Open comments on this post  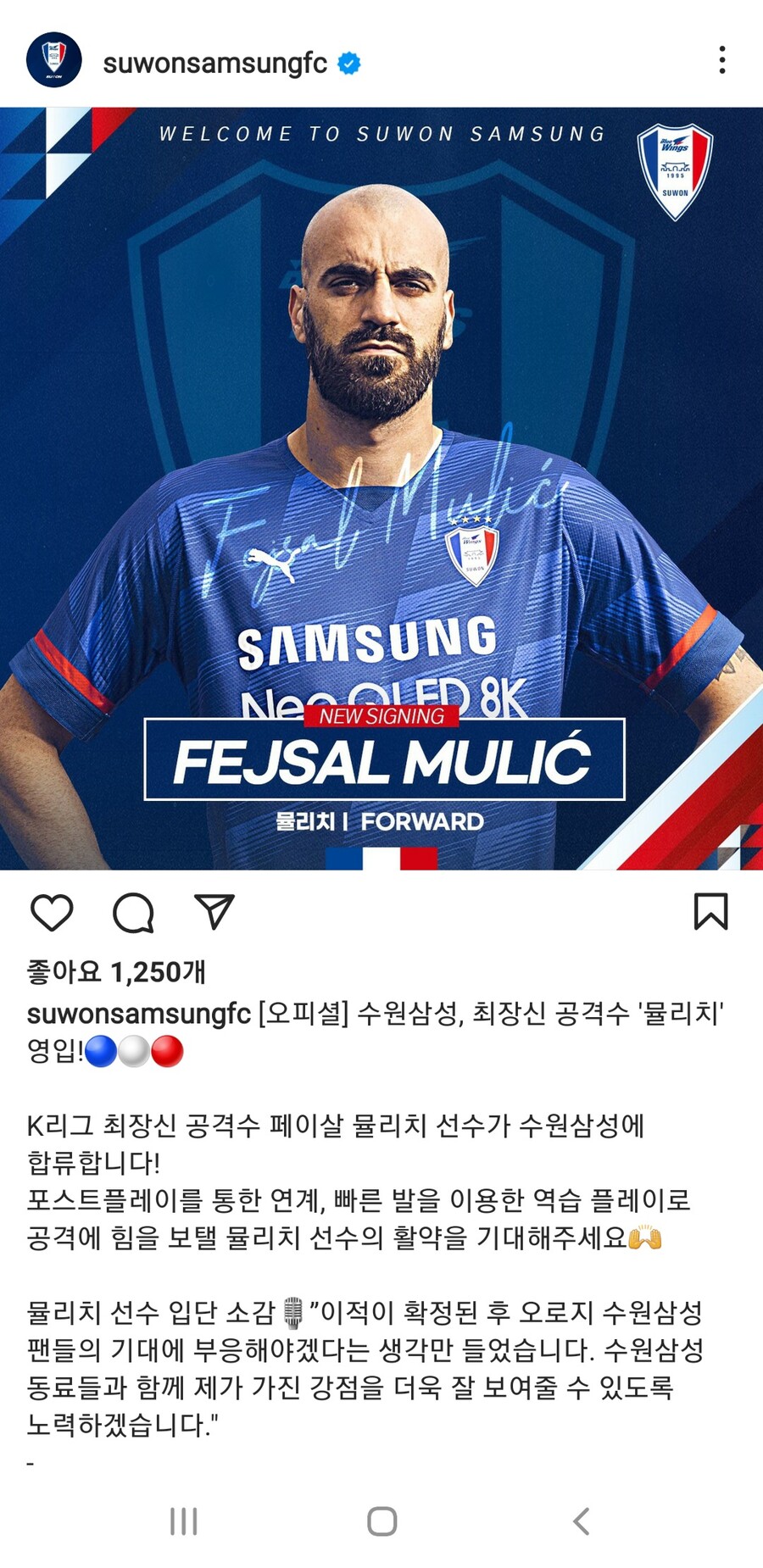[x=133, y=913]
